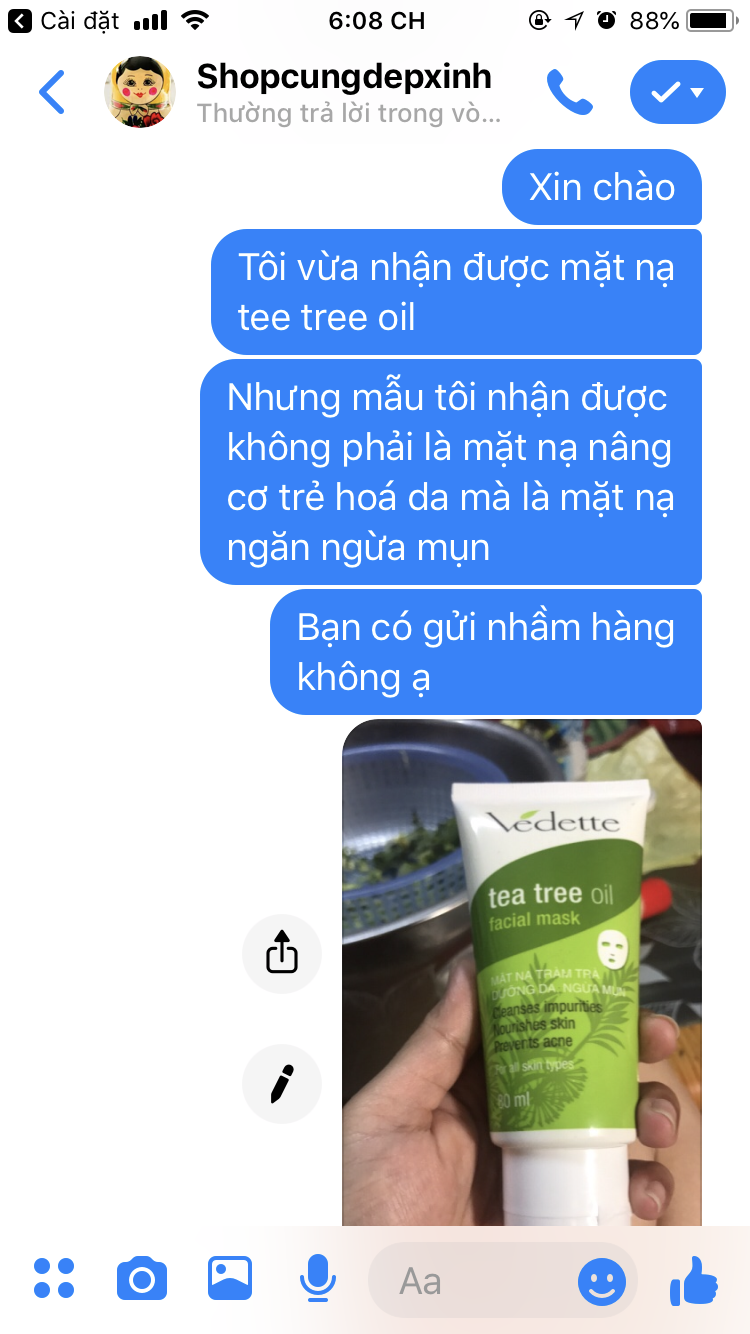Open the Vedette tea tree photo
The image size is (750, 1334).
(x=522, y=972)
